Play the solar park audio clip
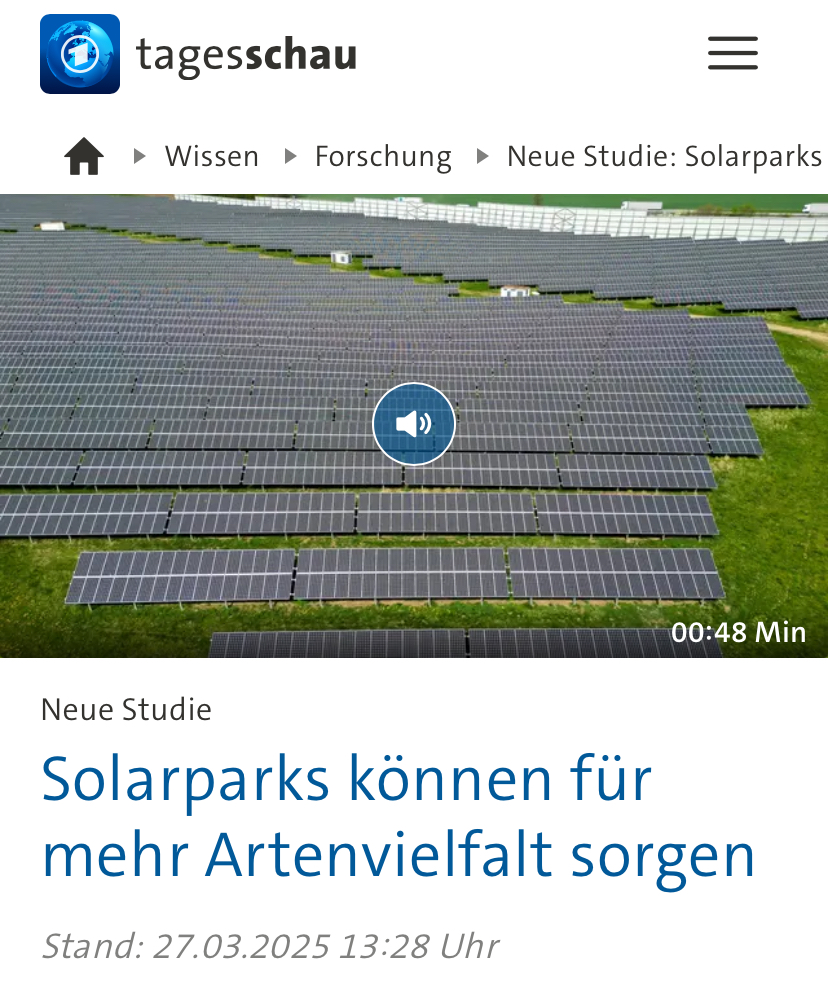This screenshot has width=828, height=995. click(x=414, y=424)
